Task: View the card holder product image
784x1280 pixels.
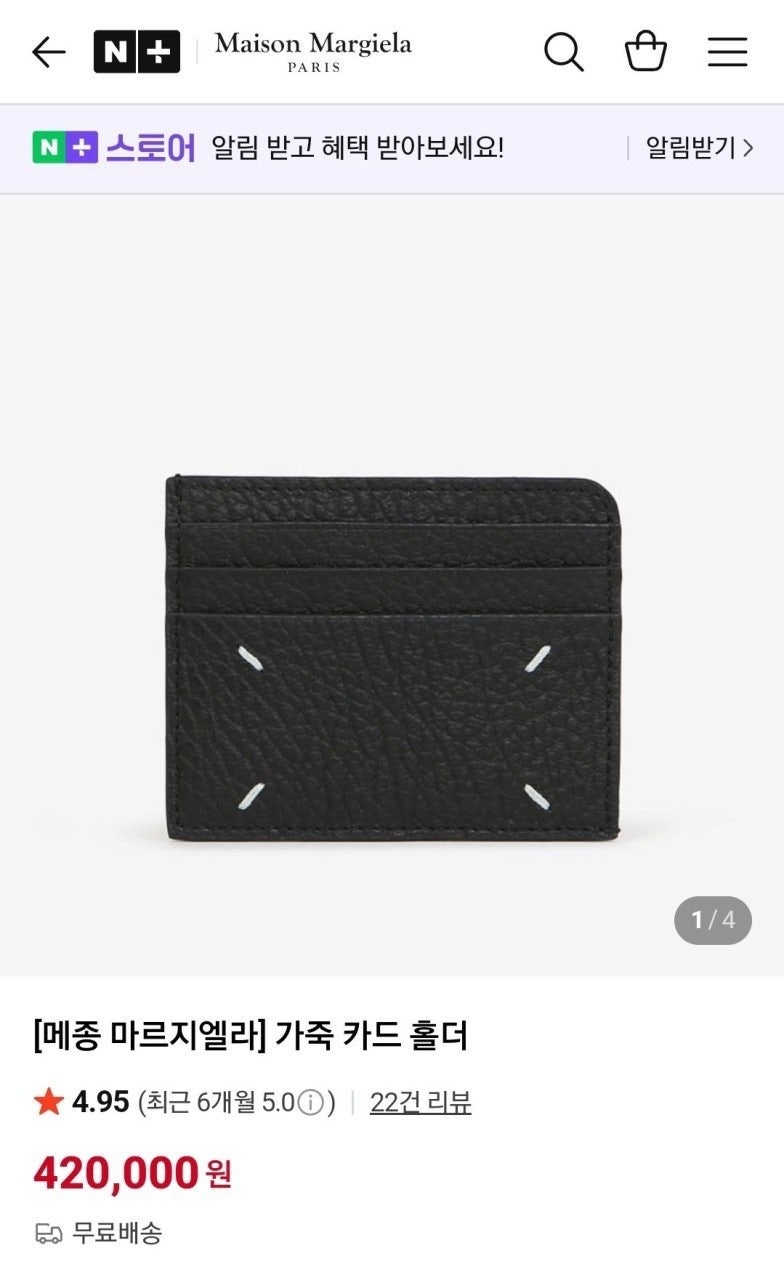Action: (392, 655)
